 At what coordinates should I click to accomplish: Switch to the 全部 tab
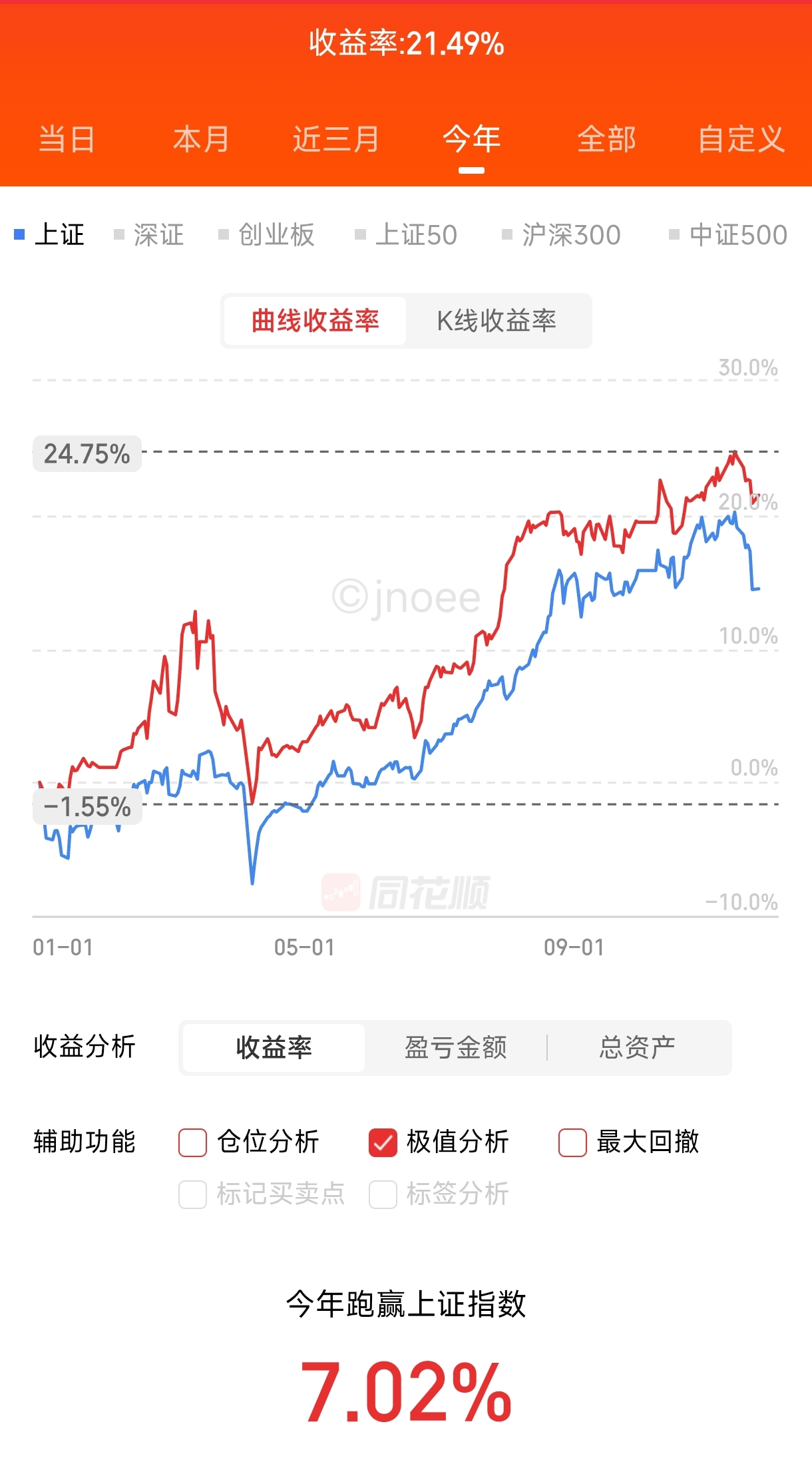(606, 140)
